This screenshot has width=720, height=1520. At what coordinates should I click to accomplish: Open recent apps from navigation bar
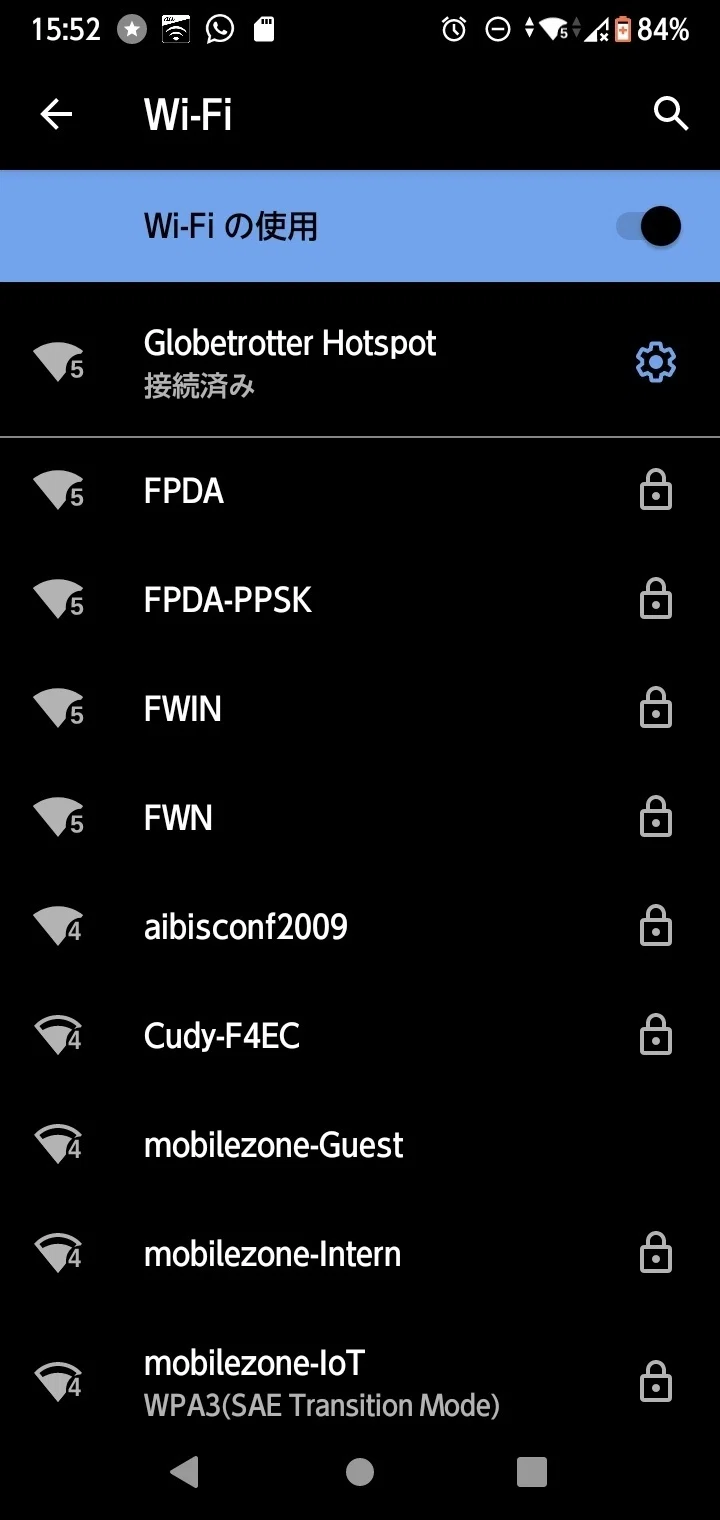click(532, 1471)
